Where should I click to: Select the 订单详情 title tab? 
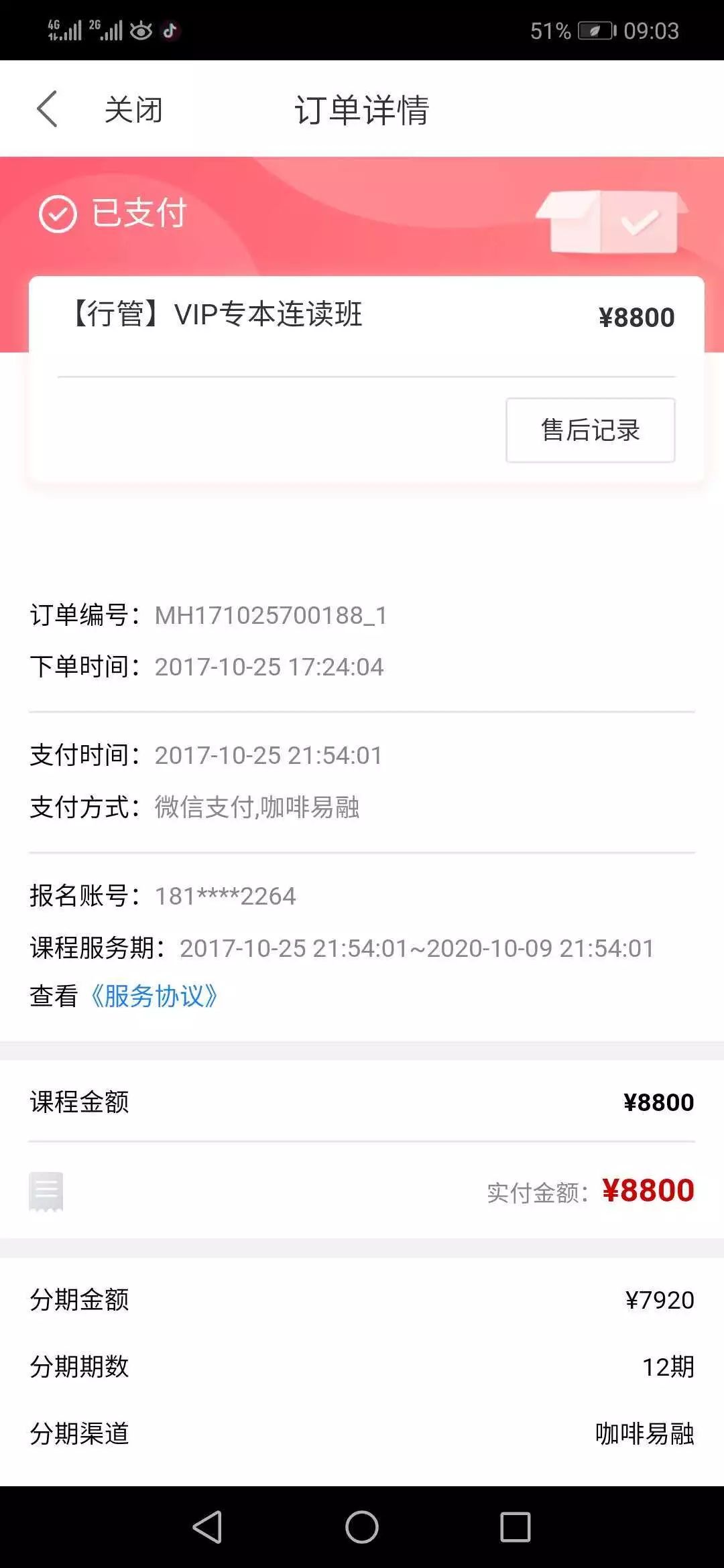(362, 110)
